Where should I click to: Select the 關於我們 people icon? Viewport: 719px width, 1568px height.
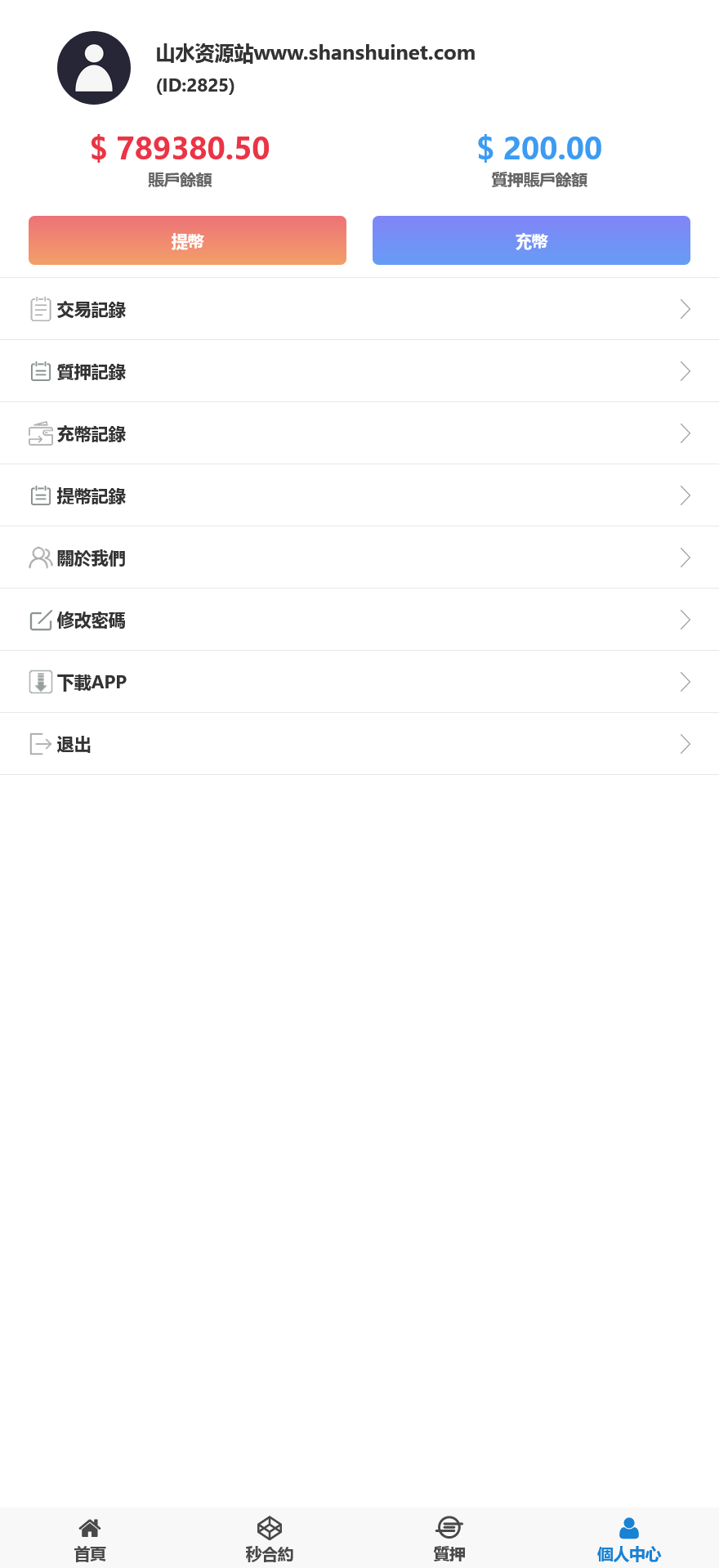pos(41,558)
